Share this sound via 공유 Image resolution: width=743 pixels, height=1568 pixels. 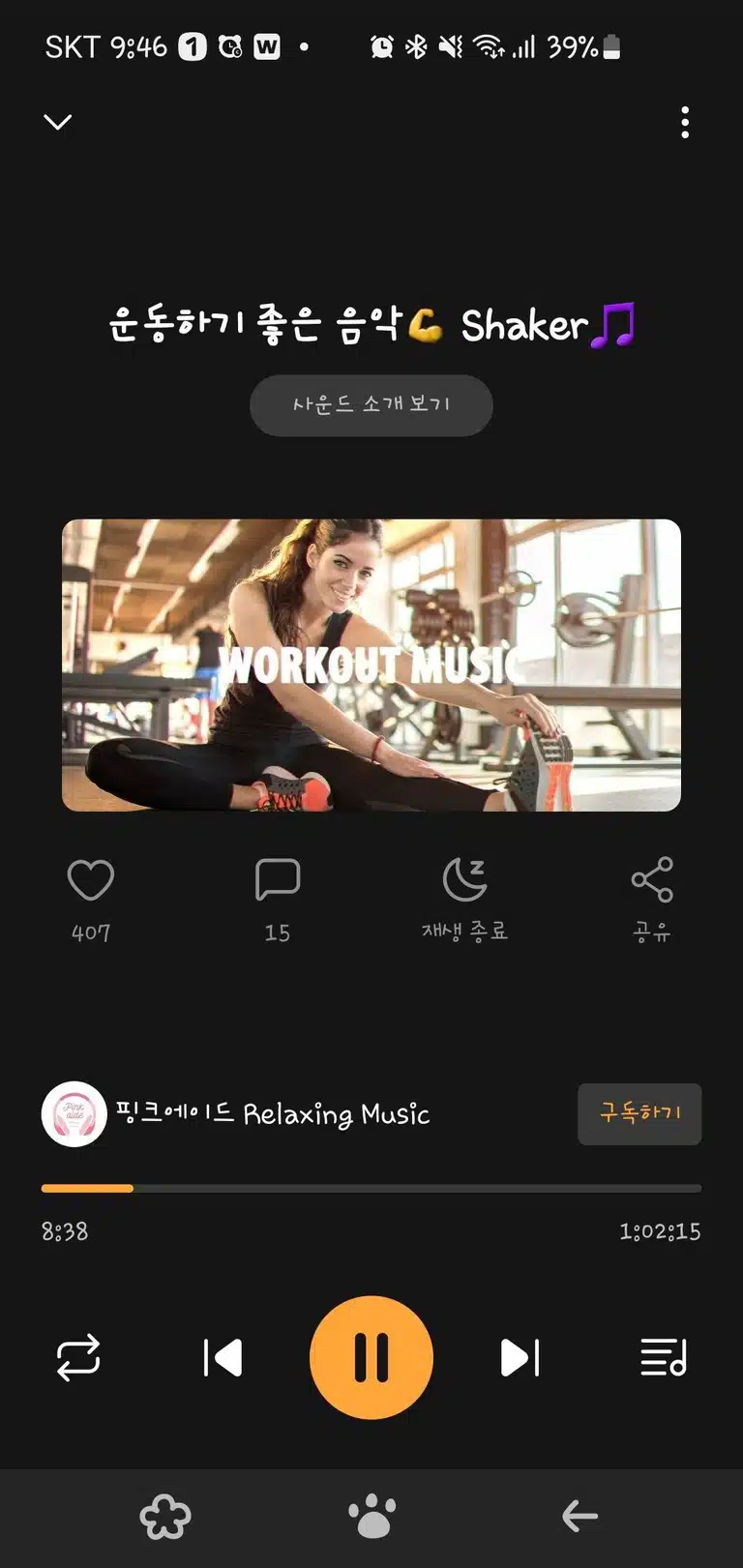coord(652,900)
